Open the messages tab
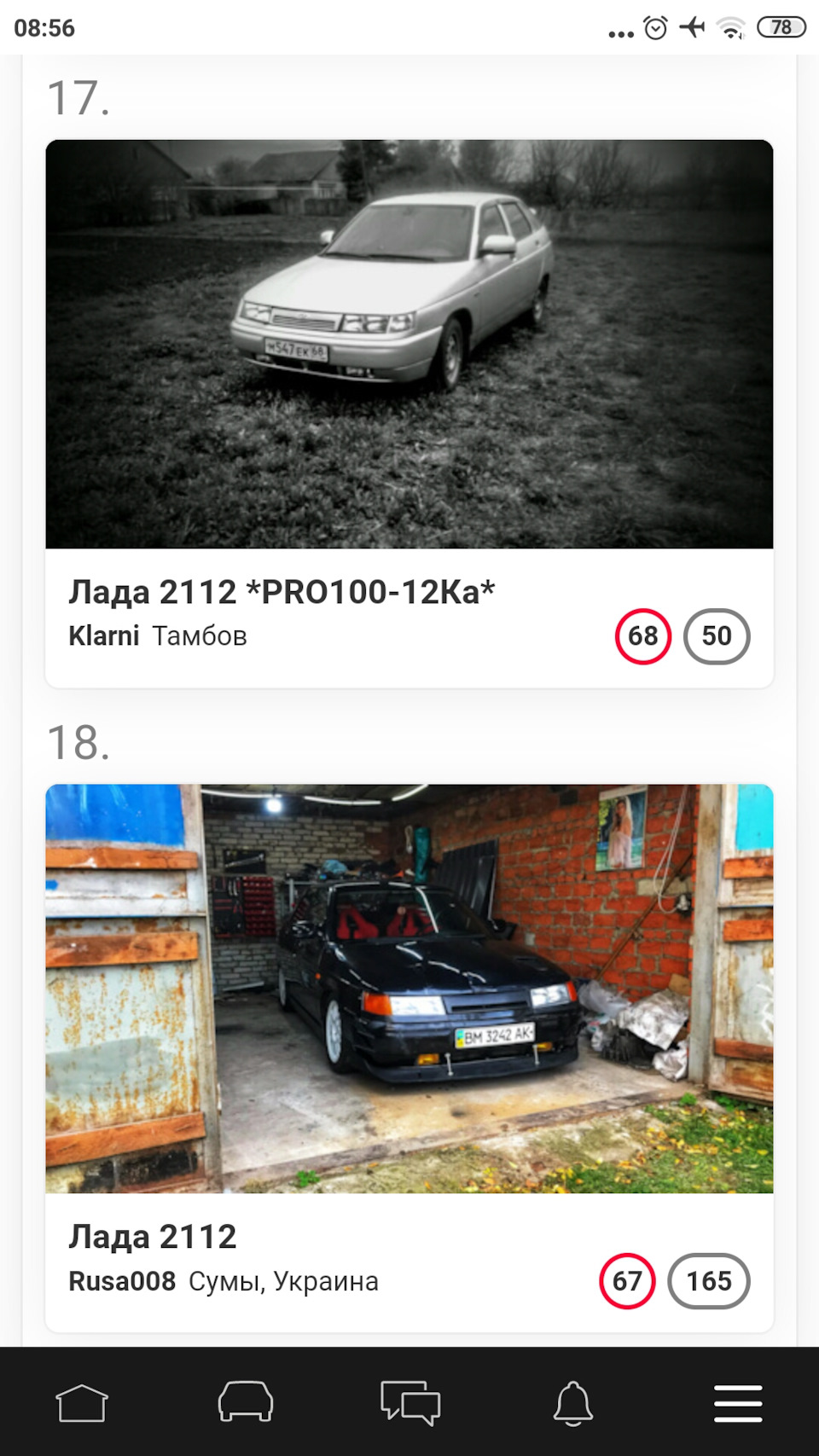The width and height of the screenshot is (819, 1456). 410,1403
